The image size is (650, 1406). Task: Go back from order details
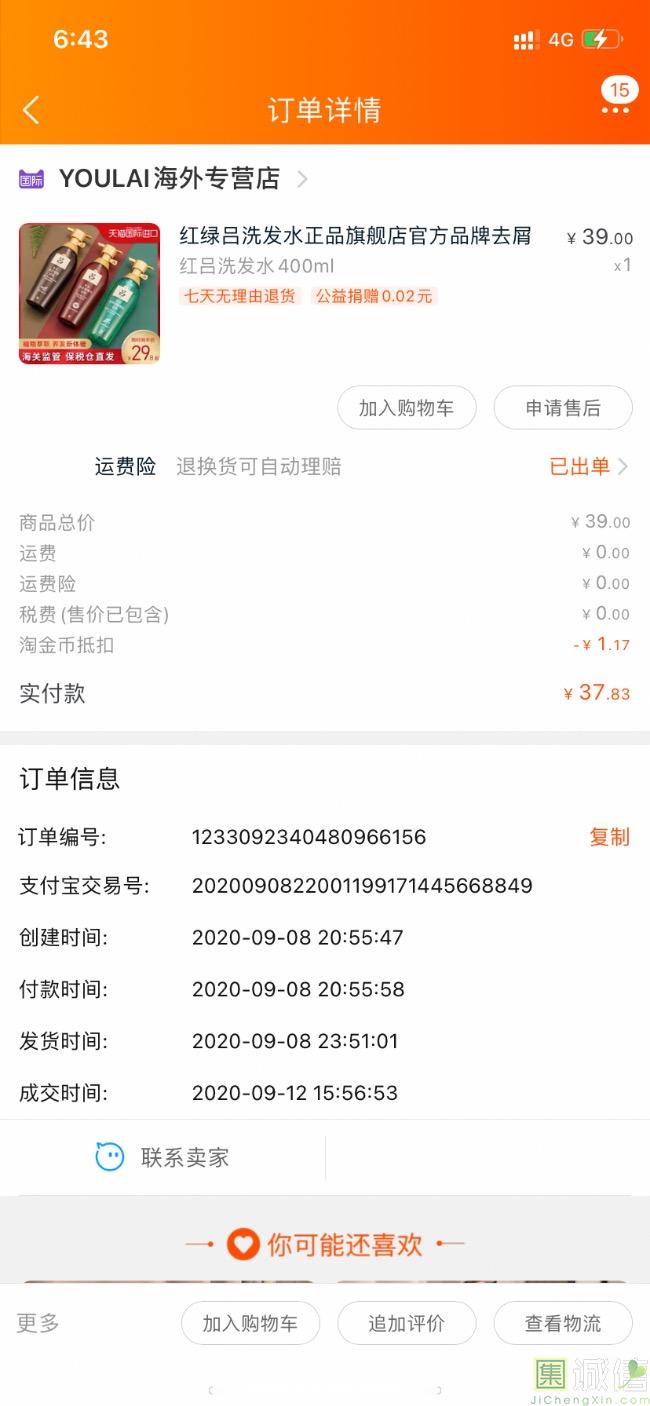click(x=31, y=110)
